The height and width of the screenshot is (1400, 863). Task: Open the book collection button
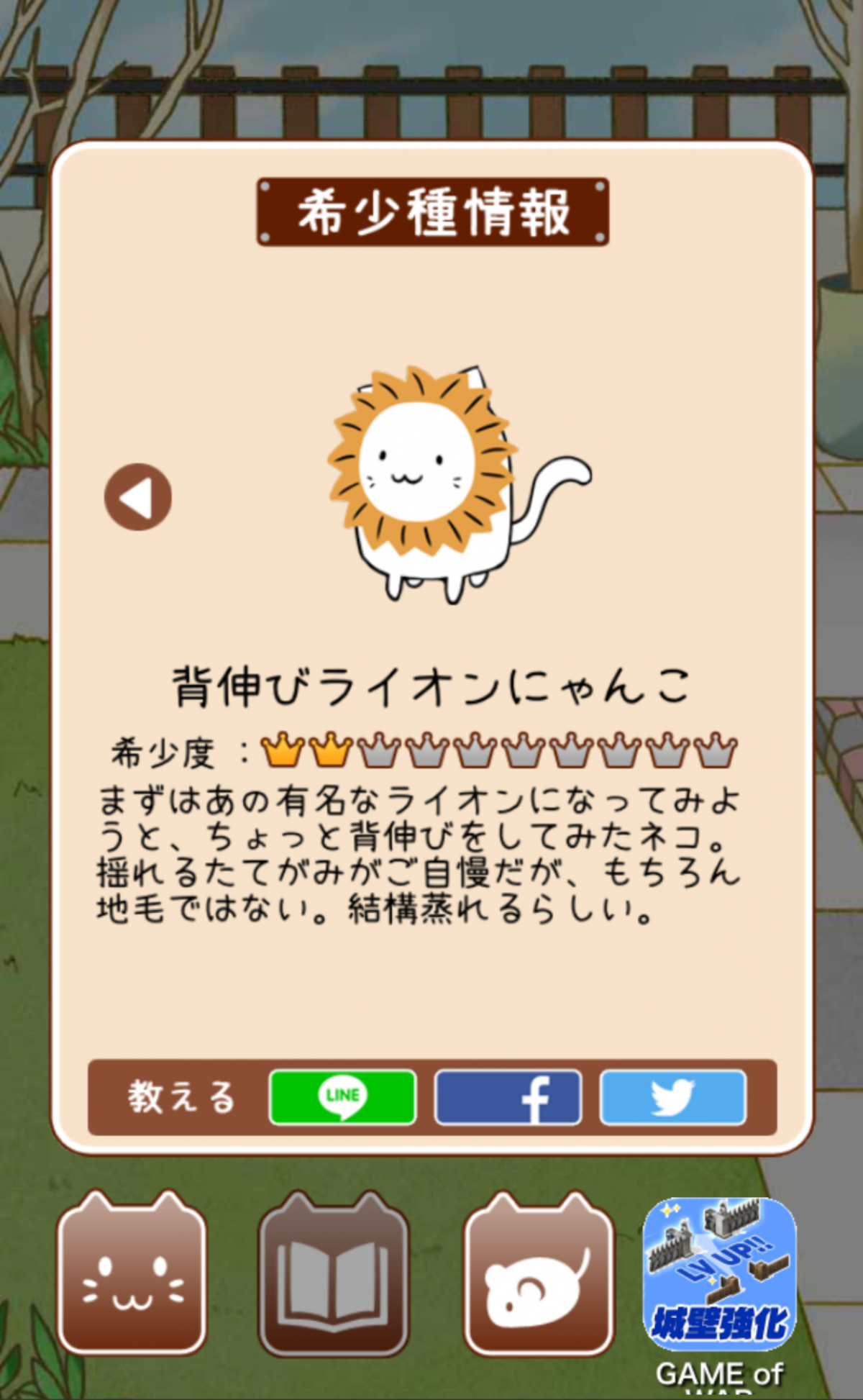pos(334,1275)
